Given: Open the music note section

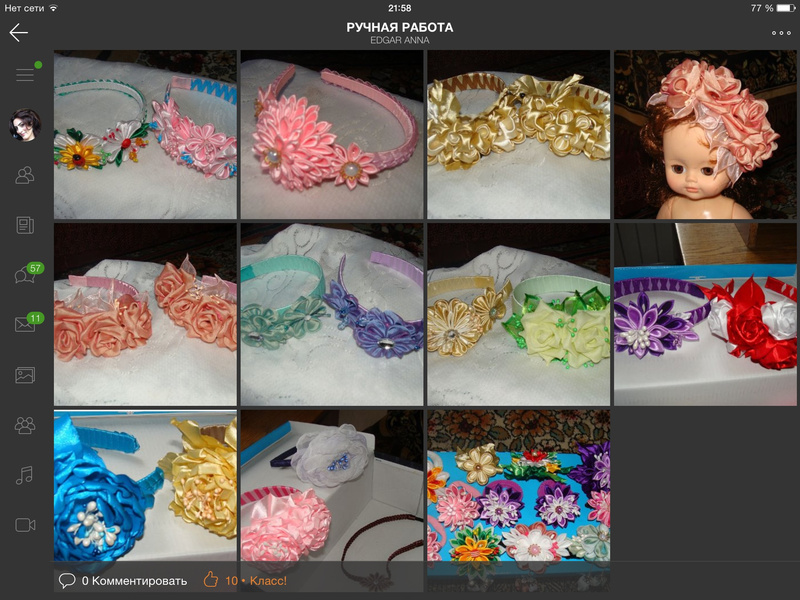Looking at the screenshot, I should click(25, 475).
